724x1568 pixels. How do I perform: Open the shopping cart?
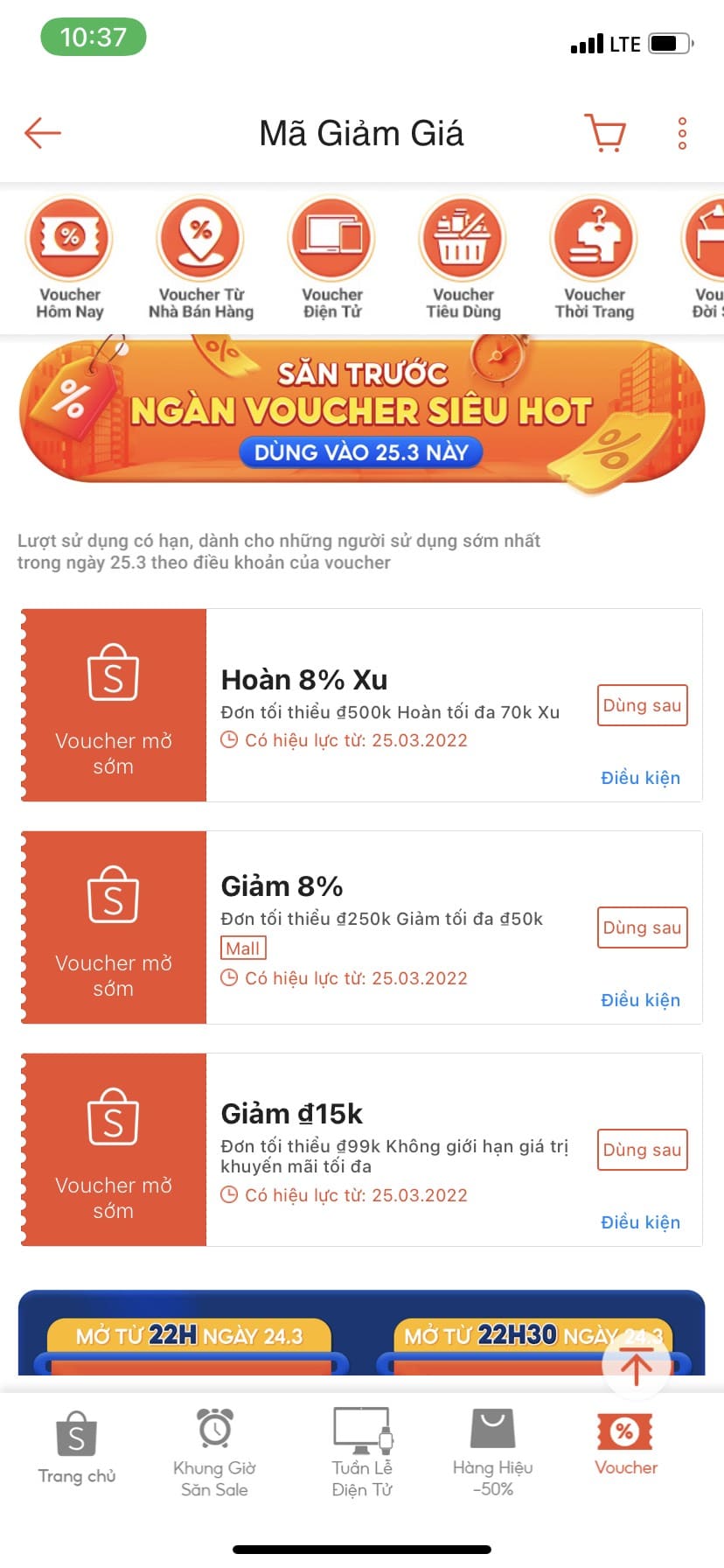click(x=605, y=134)
